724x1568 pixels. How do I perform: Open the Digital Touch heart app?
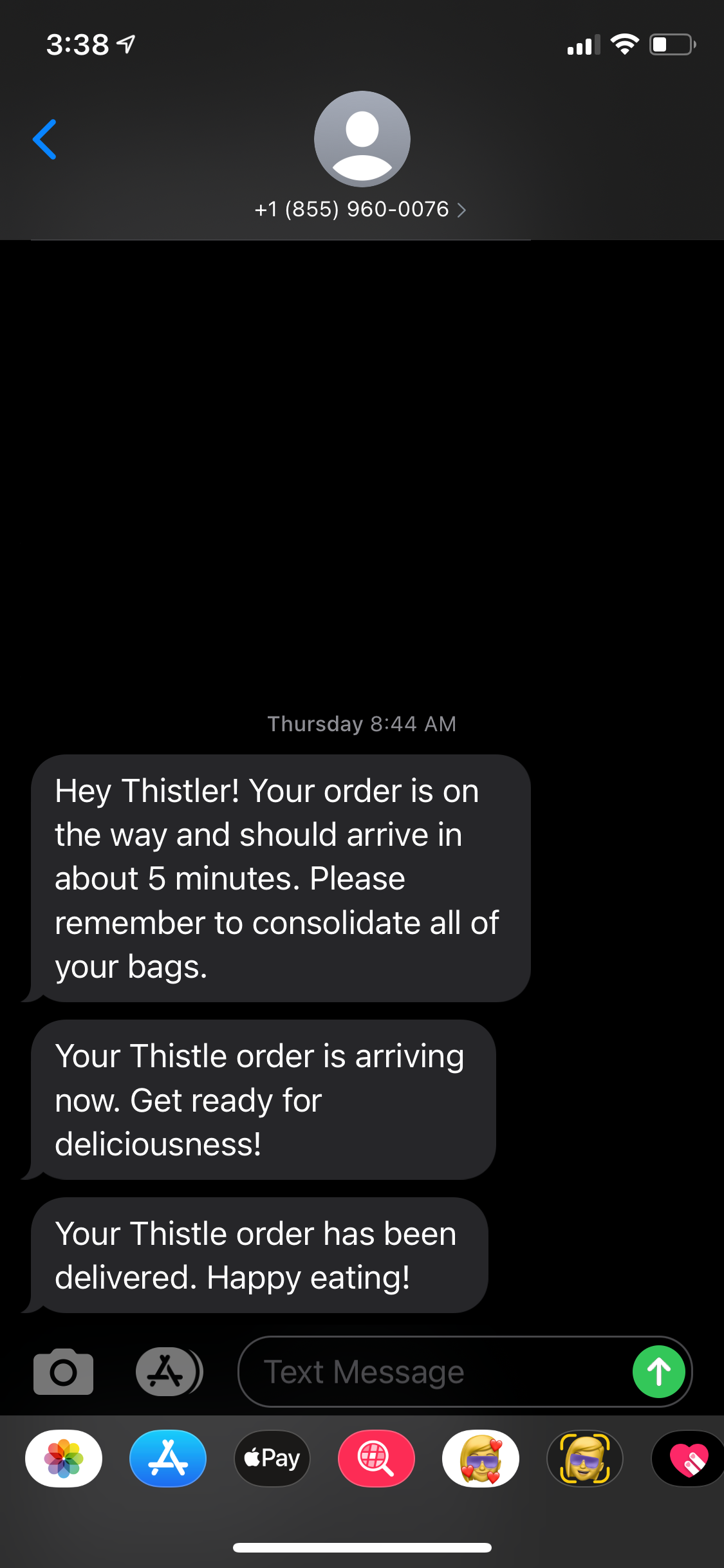[689, 1459]
